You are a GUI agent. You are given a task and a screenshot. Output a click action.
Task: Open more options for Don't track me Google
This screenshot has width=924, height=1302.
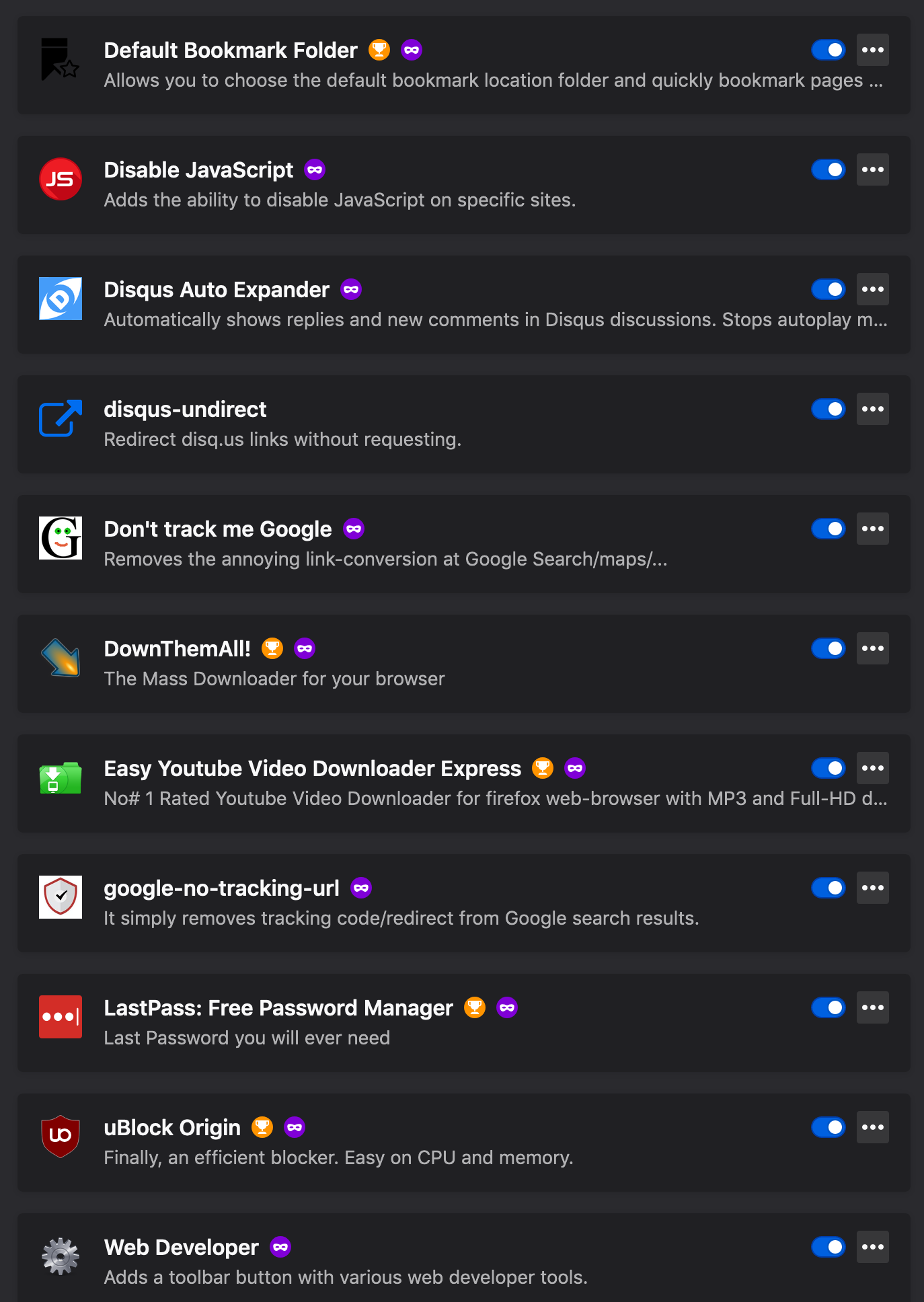tap(872, 529)
